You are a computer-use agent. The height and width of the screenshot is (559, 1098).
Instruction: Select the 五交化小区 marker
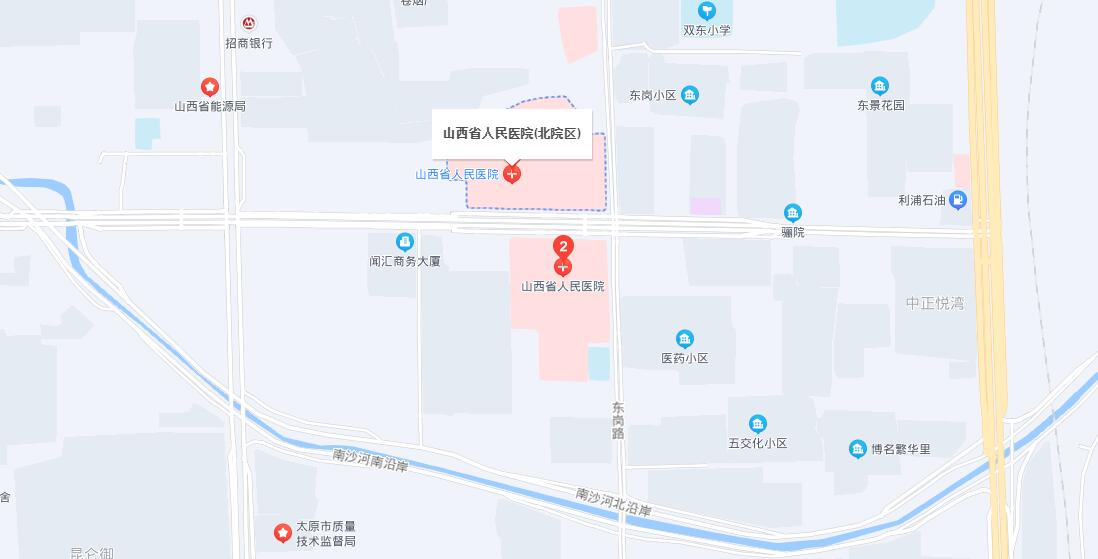pyautogui.click(x=758, y=424)
